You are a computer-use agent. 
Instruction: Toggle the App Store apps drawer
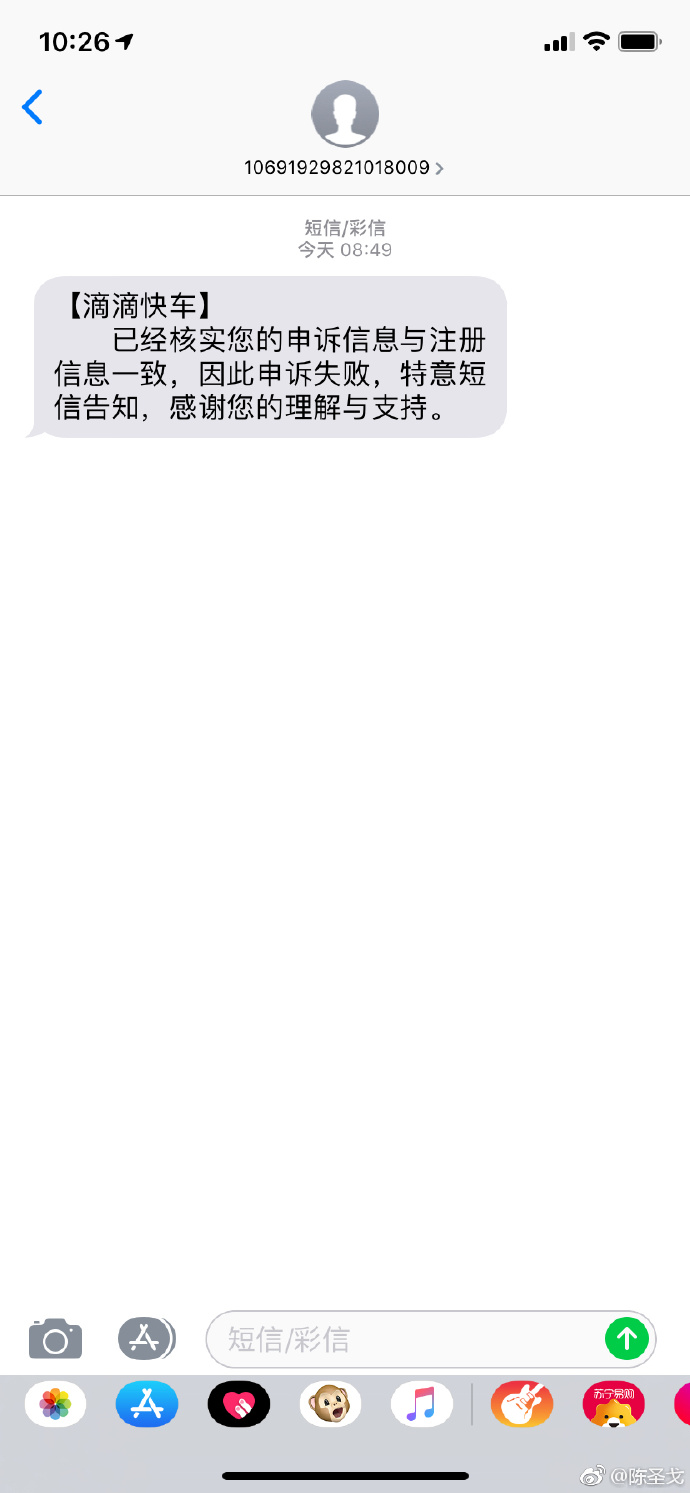[x=146, y=1338]
